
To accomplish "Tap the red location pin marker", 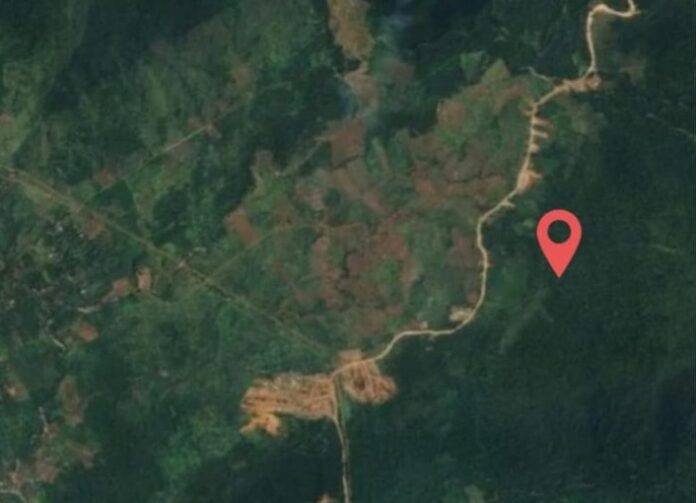I will tap(559, 238).
